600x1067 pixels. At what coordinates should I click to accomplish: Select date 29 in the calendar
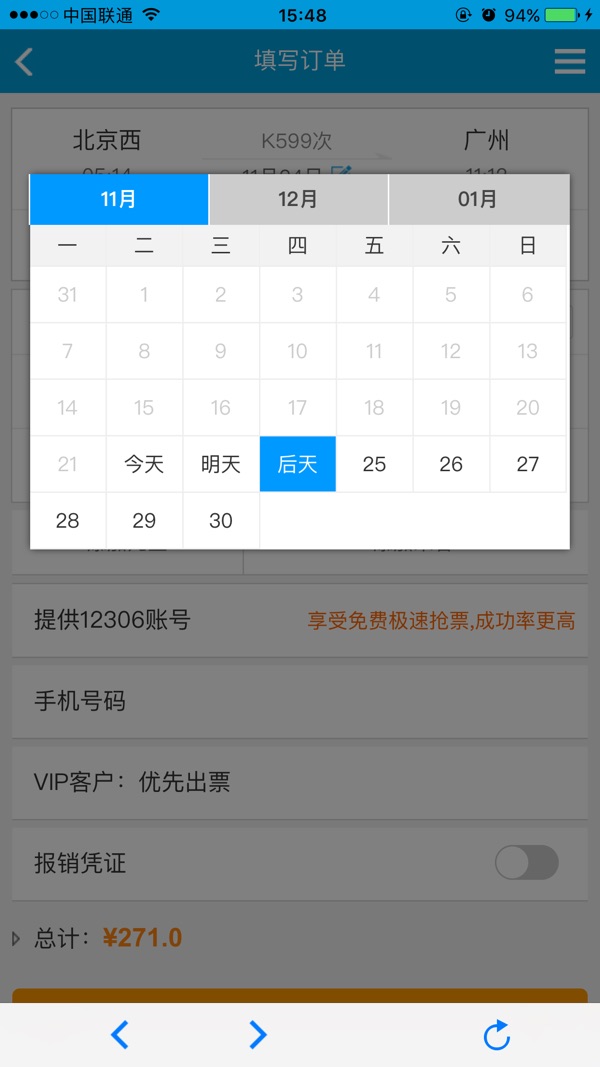pos(144,520)
